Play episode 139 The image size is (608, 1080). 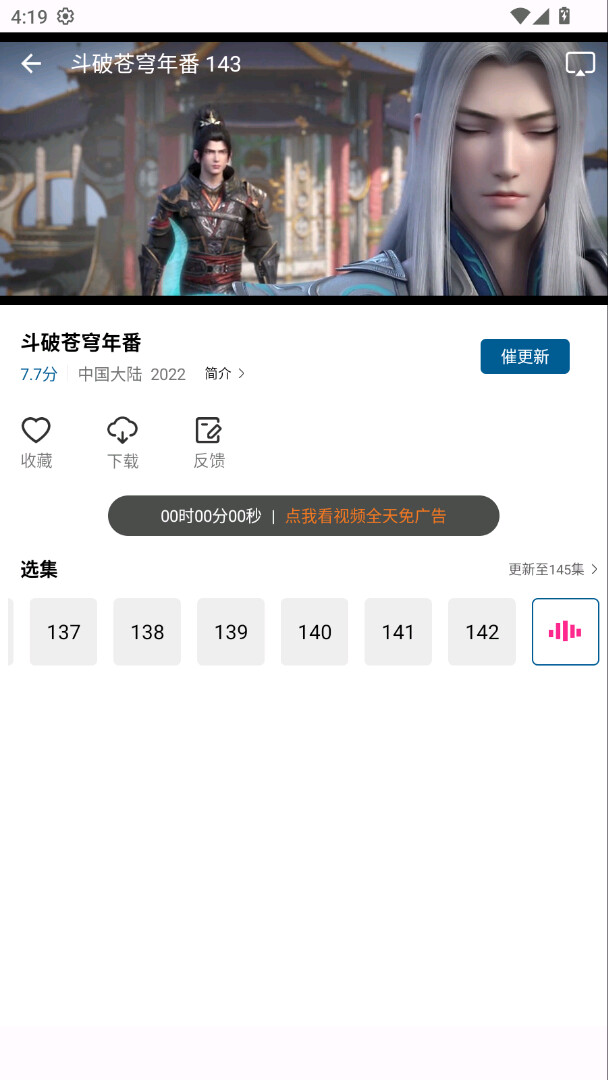(x=231, y=632)
